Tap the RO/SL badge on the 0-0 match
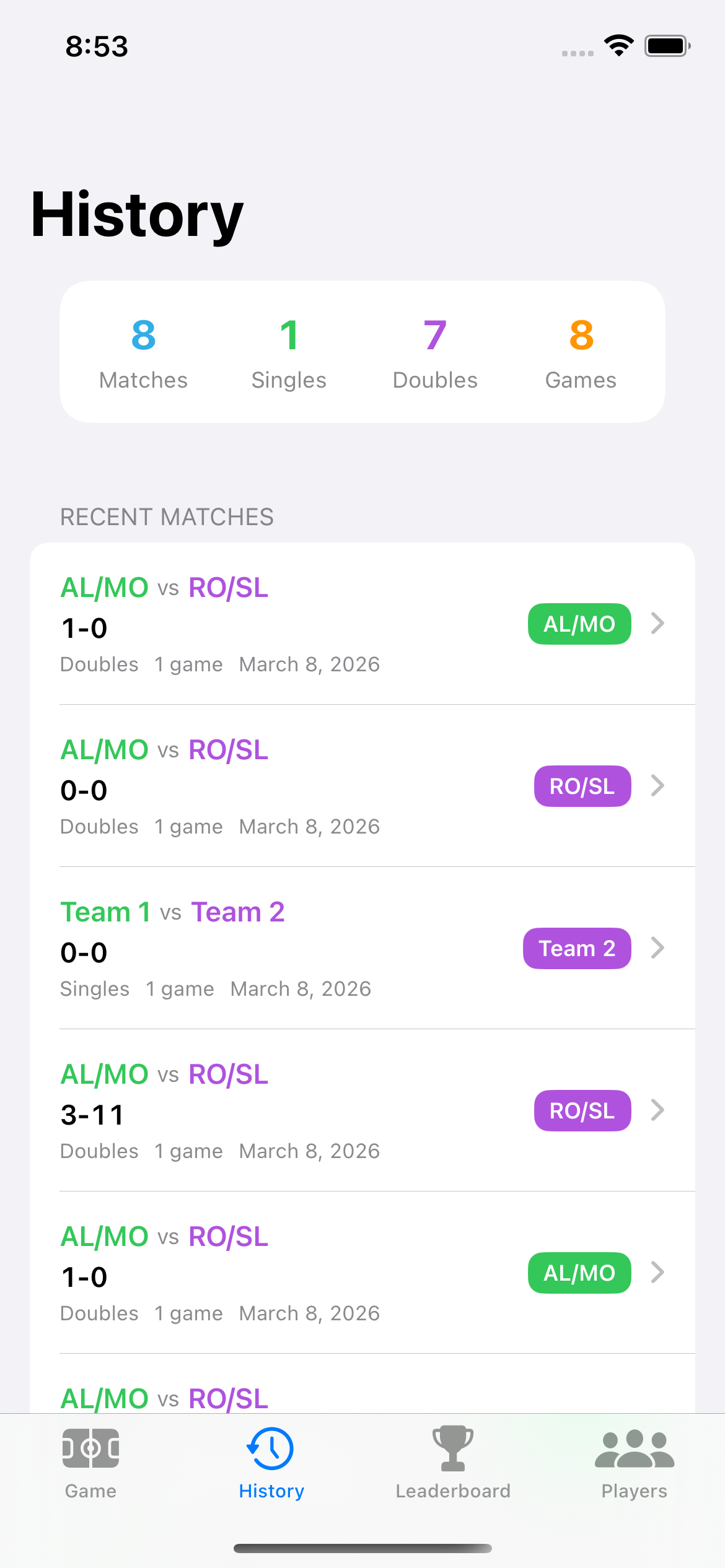The height and width of the screenshot is (1568, 725). coord(582,786)
